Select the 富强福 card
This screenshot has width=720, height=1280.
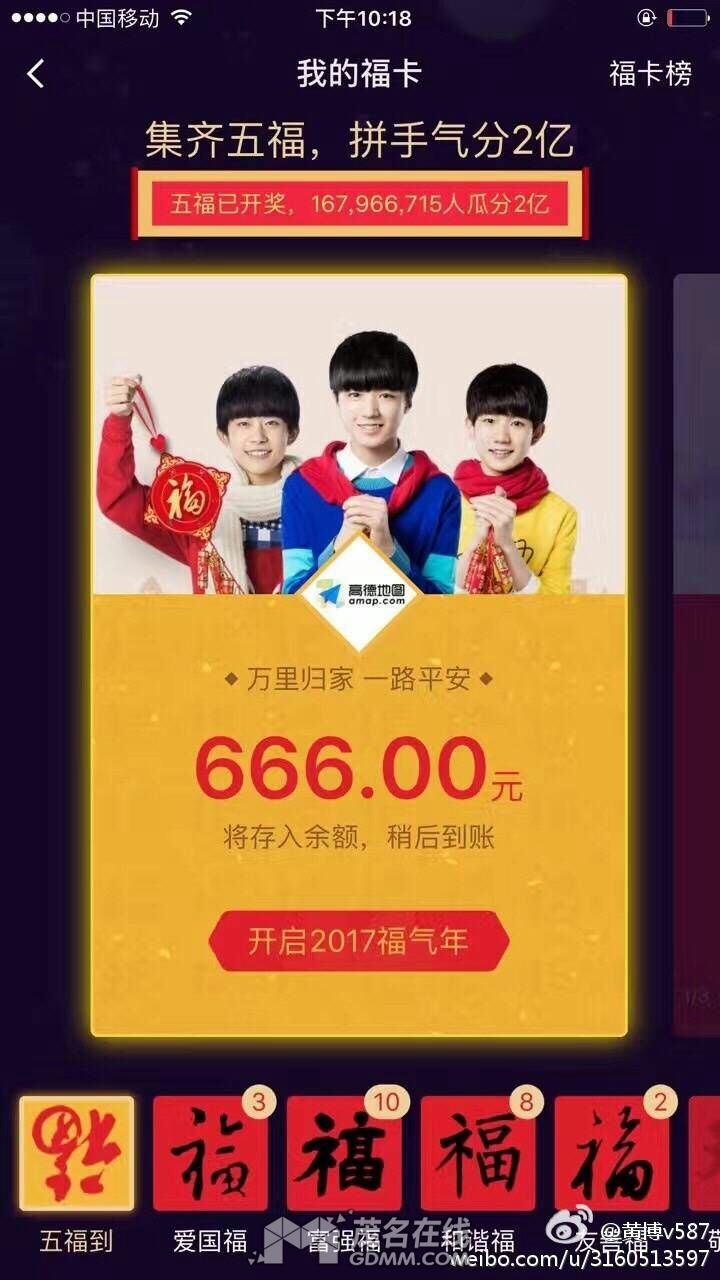pos(344,1153)
